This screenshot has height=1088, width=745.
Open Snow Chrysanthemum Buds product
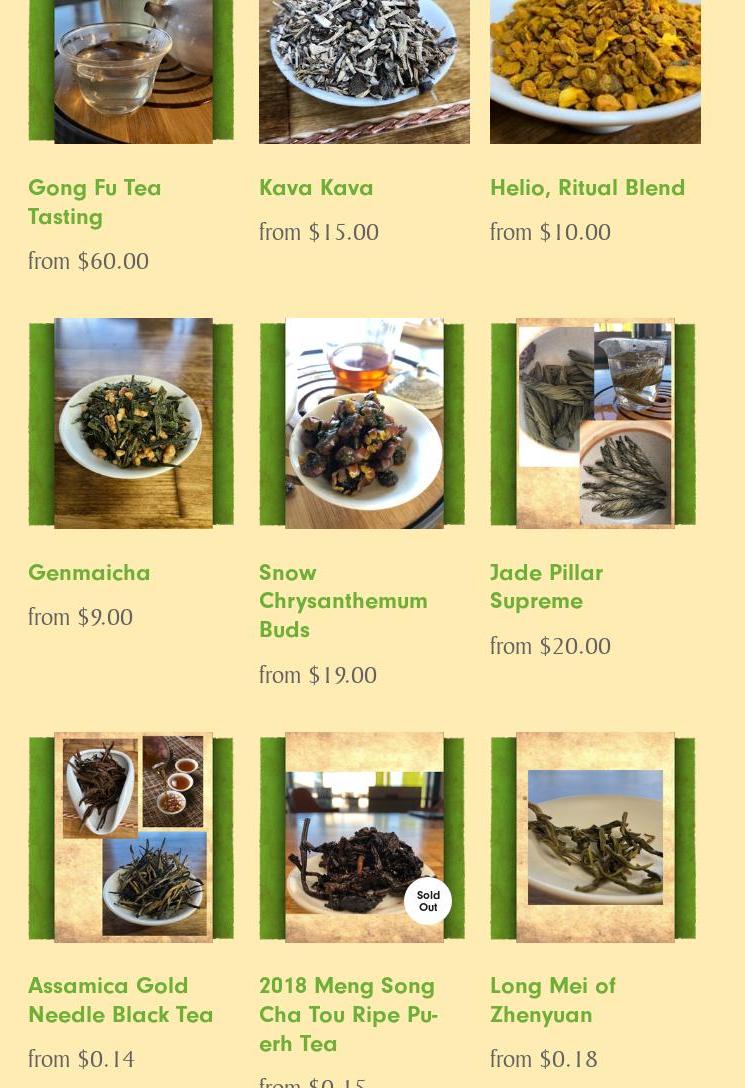343,600
